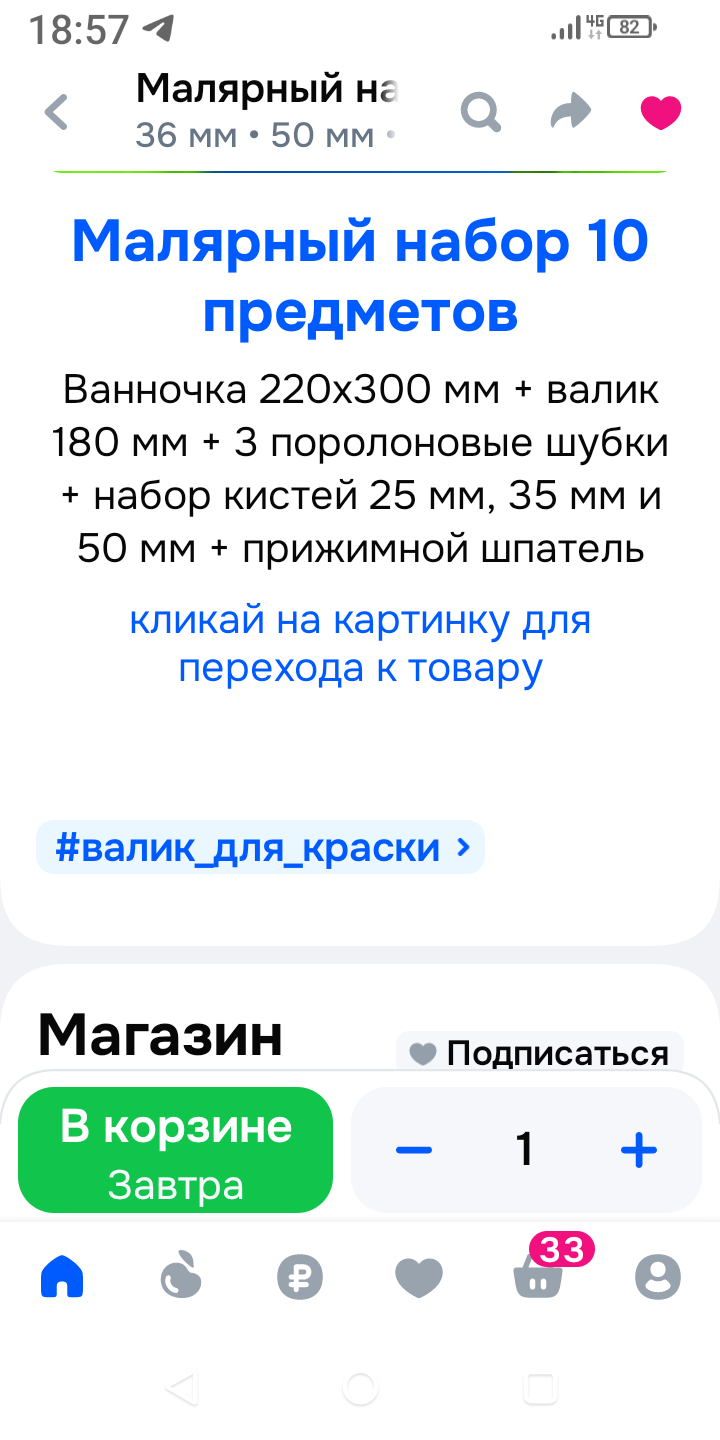Open the cart via the В корзине button
The height and width of the screenshot is (1440, 720).
pyautogui.click(x=175, y=1150)
